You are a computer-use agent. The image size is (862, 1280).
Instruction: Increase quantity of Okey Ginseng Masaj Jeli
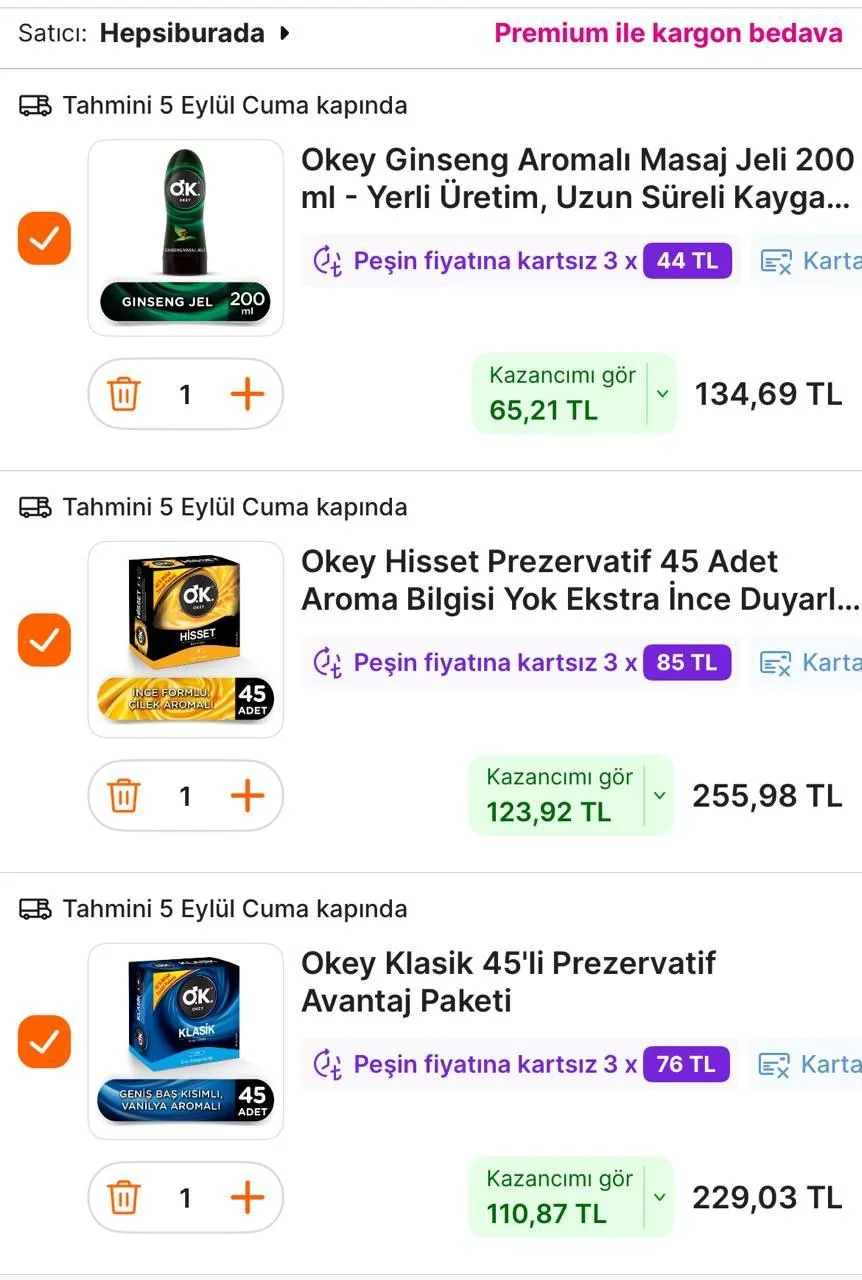point(247,394)
